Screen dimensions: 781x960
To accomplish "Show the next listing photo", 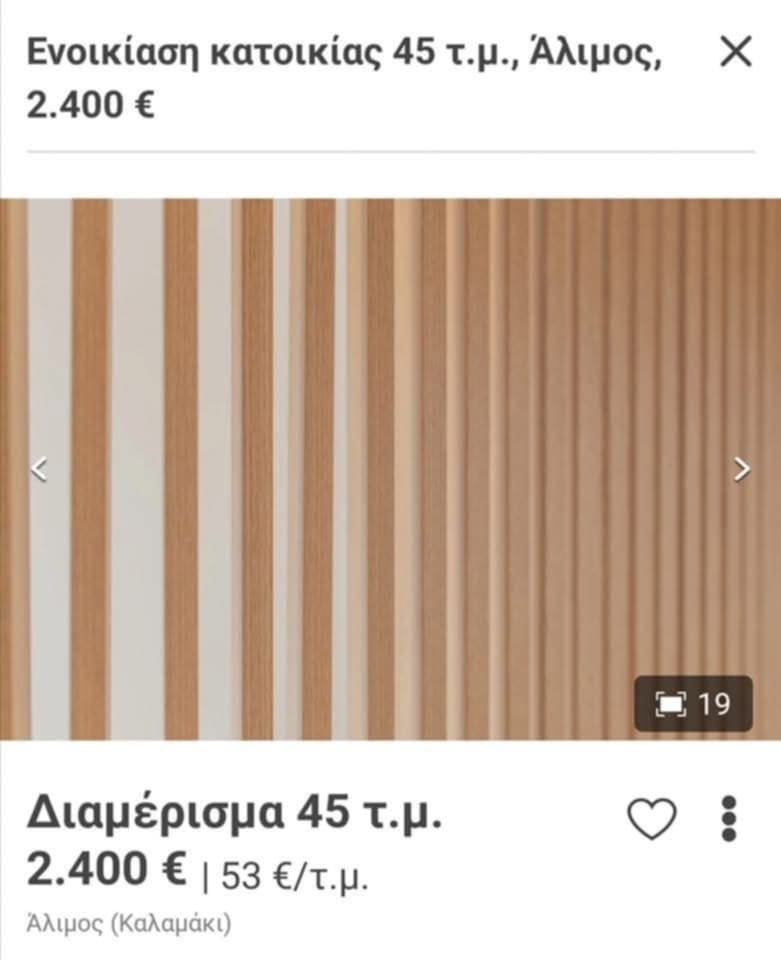I will (x=741, y=469).
